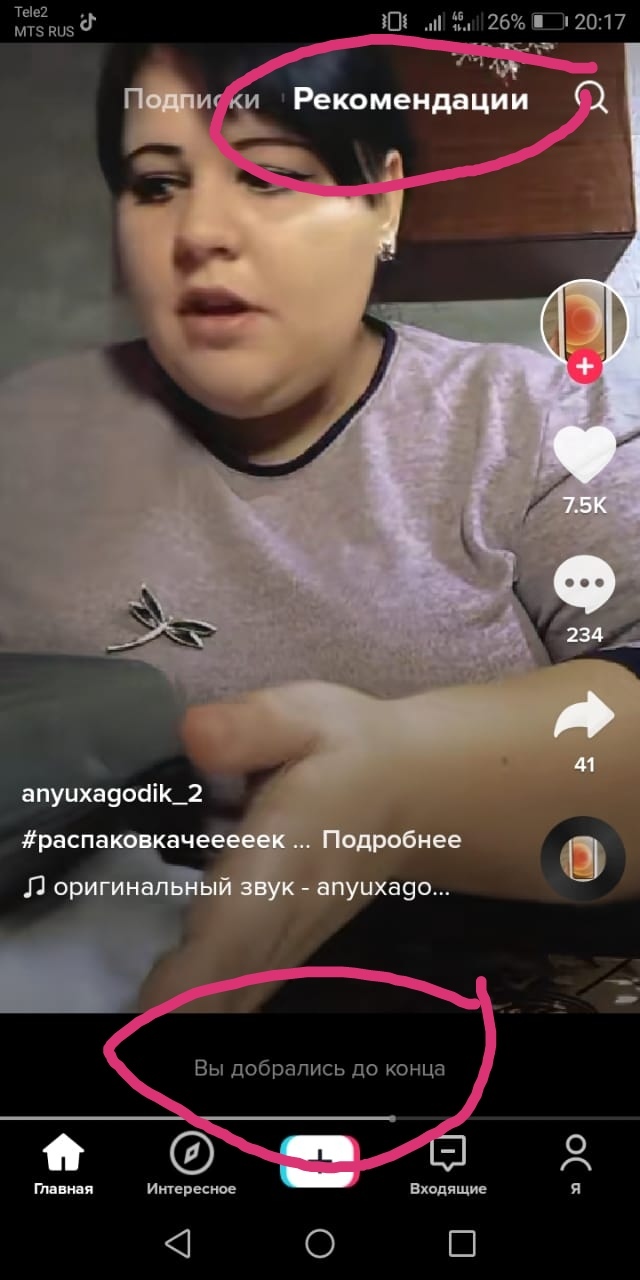Screen dimensions: 640x1280
Task: Share this video using the arrow icon
Action: coord(584,717)
